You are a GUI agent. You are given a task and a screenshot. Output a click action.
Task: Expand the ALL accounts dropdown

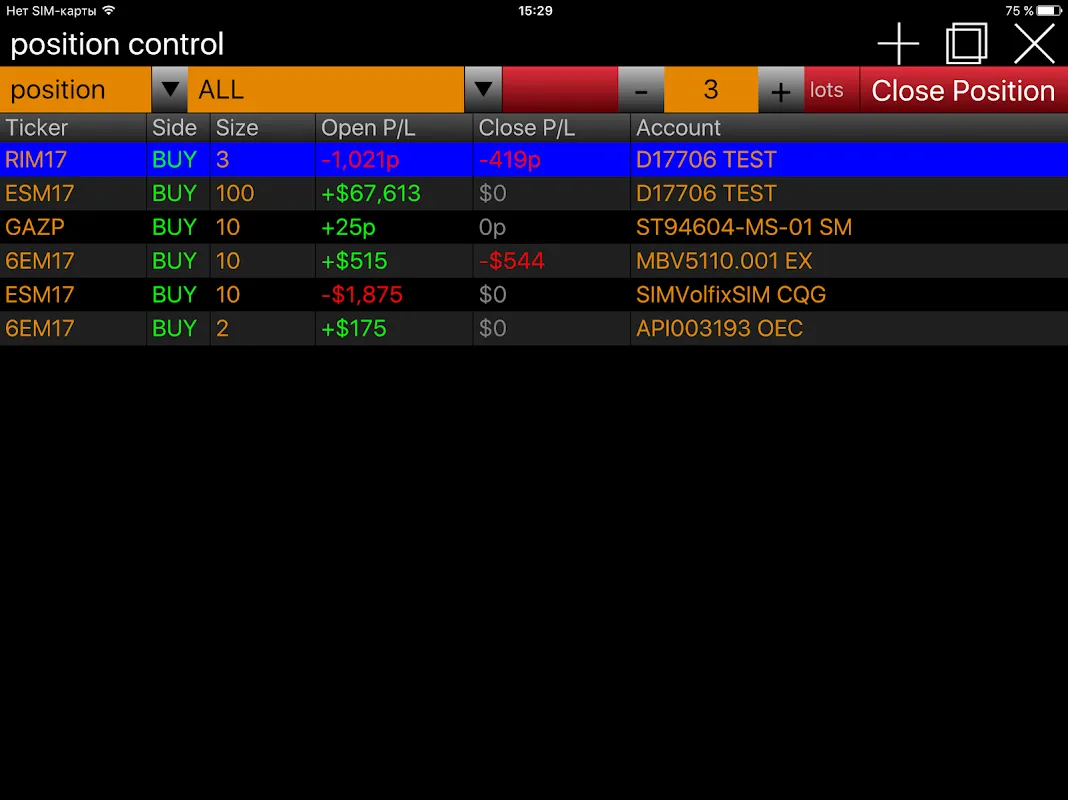[484, 90]
